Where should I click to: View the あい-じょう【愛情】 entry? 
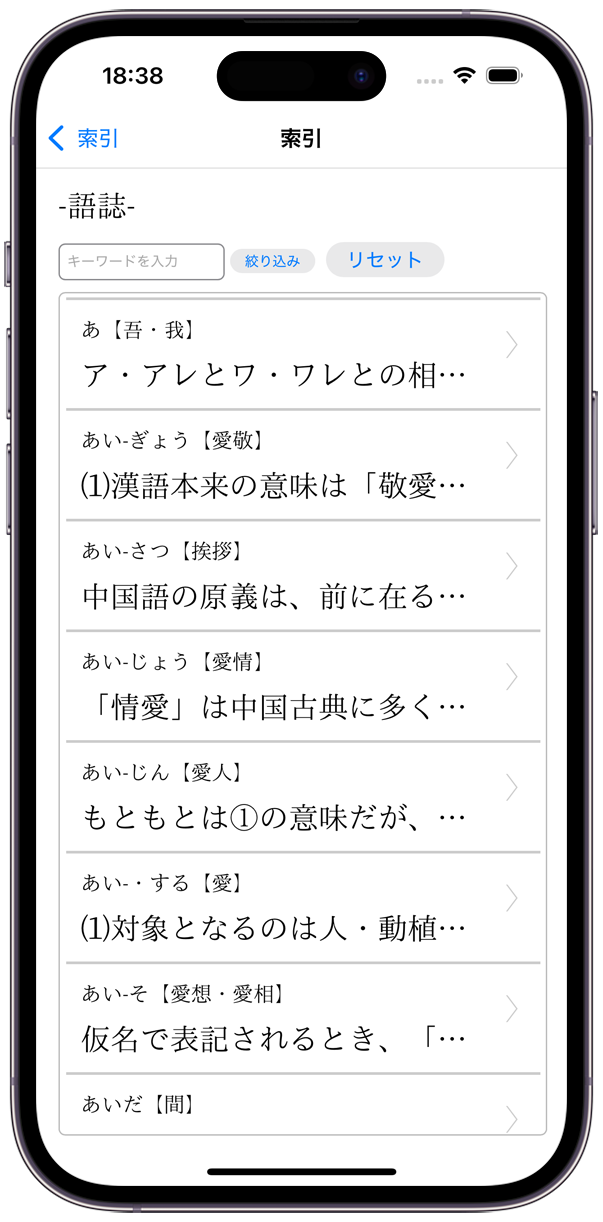coord(302,687)
